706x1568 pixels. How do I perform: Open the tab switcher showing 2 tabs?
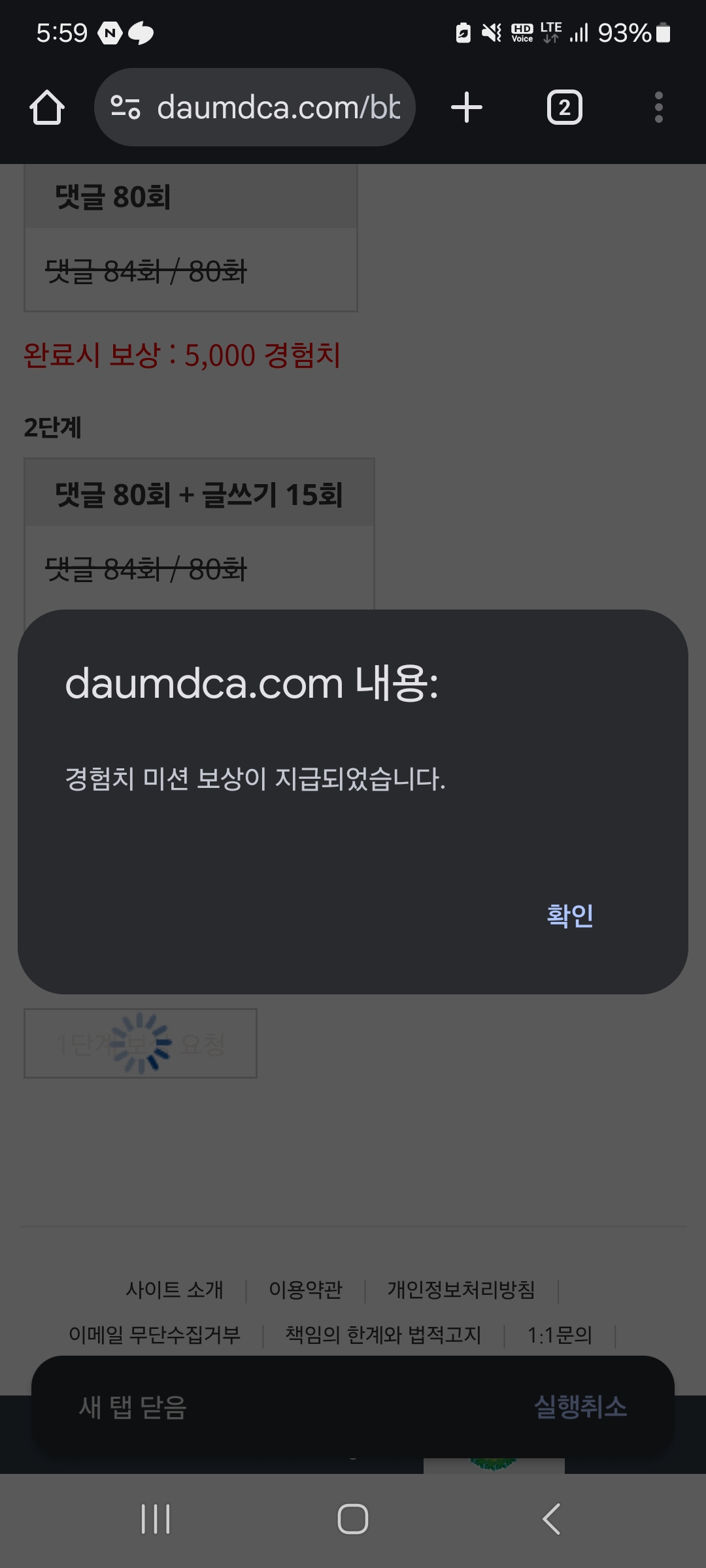coord(565,107)
